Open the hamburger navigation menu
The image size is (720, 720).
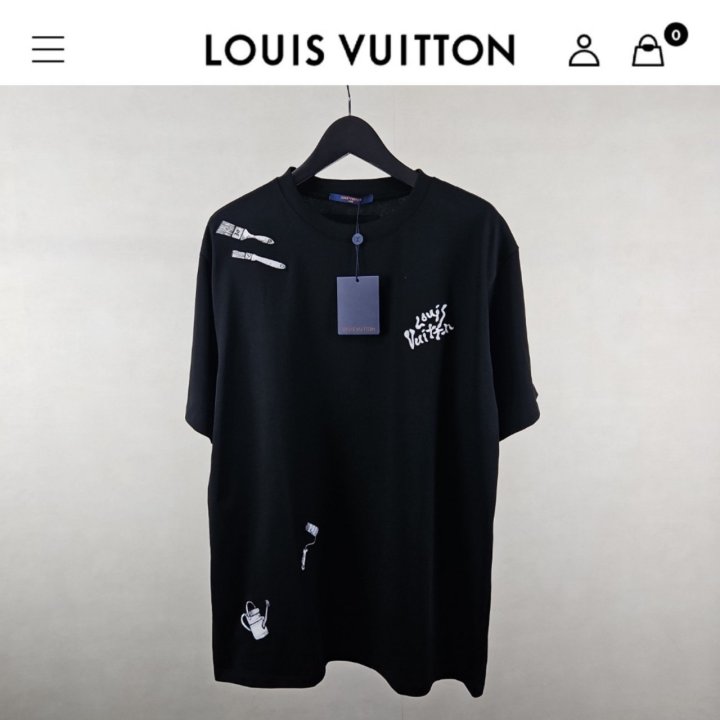point(48,49)
